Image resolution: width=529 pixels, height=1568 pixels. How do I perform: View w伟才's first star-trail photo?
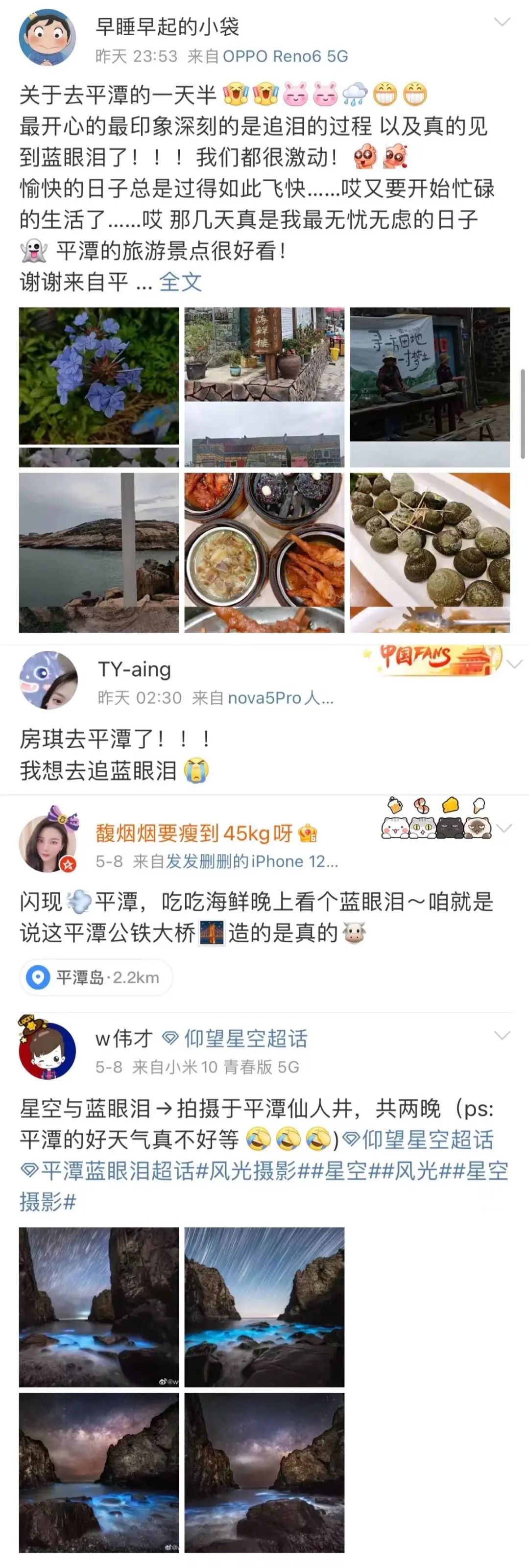pos(98,1307)
